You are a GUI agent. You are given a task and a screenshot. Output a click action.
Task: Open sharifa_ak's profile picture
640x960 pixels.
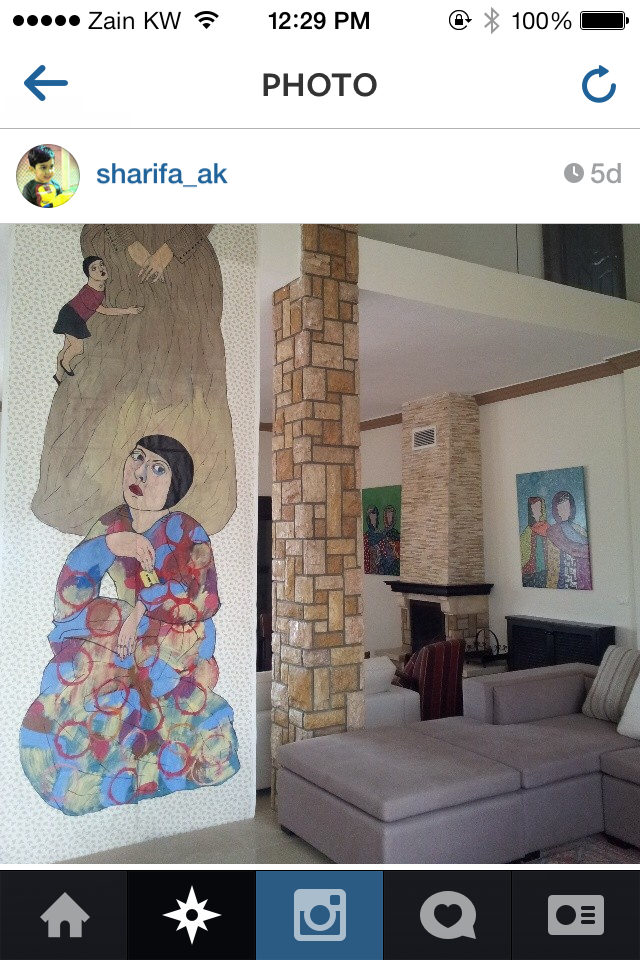pyautogui.click(x=48, y=175)
